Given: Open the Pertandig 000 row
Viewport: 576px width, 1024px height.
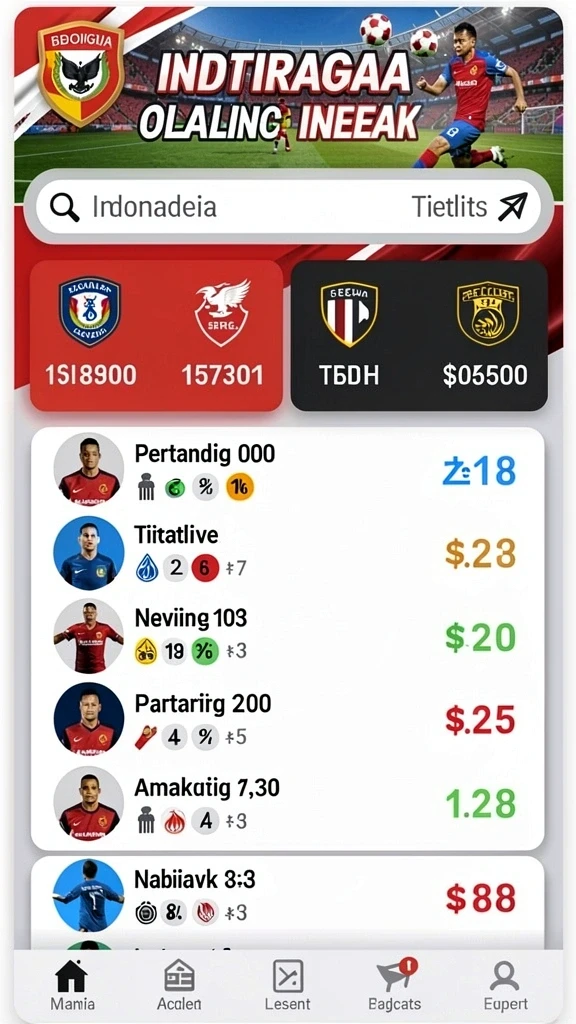Looking at the screenshot, I should 287,470.
